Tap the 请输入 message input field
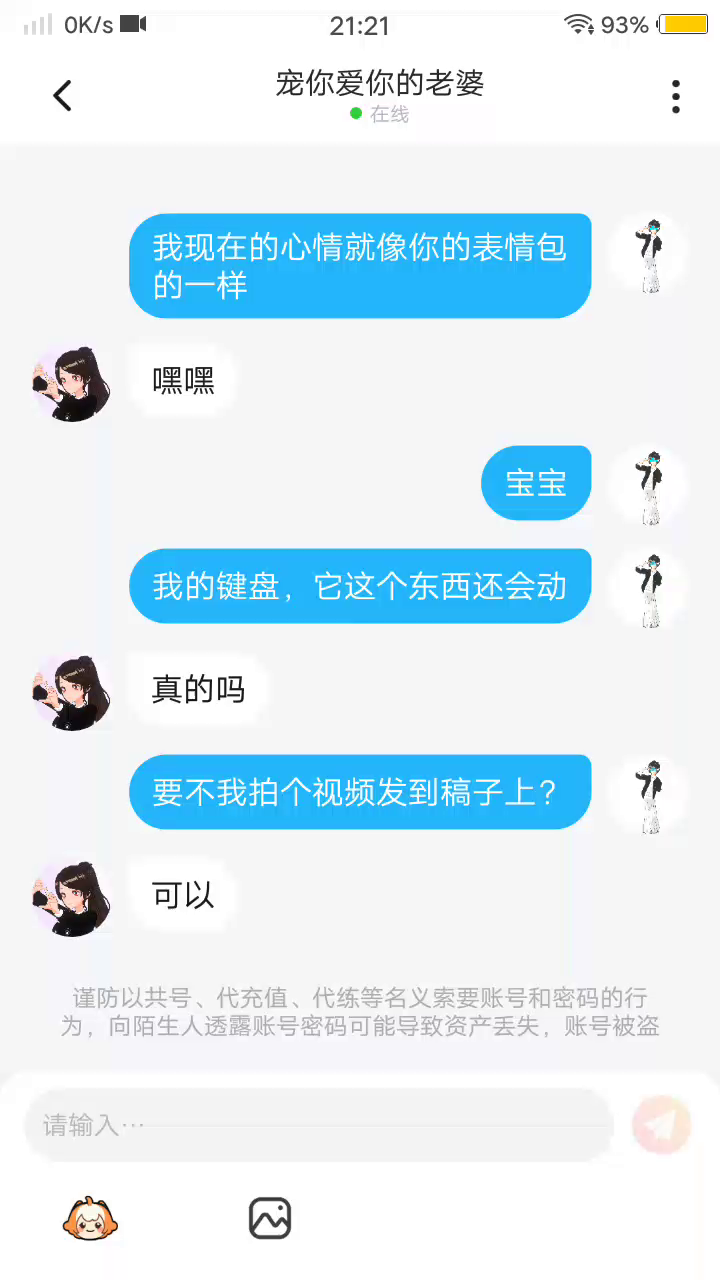The image size is (720, 1280). pyautogui.click(x=318, y=1125)
